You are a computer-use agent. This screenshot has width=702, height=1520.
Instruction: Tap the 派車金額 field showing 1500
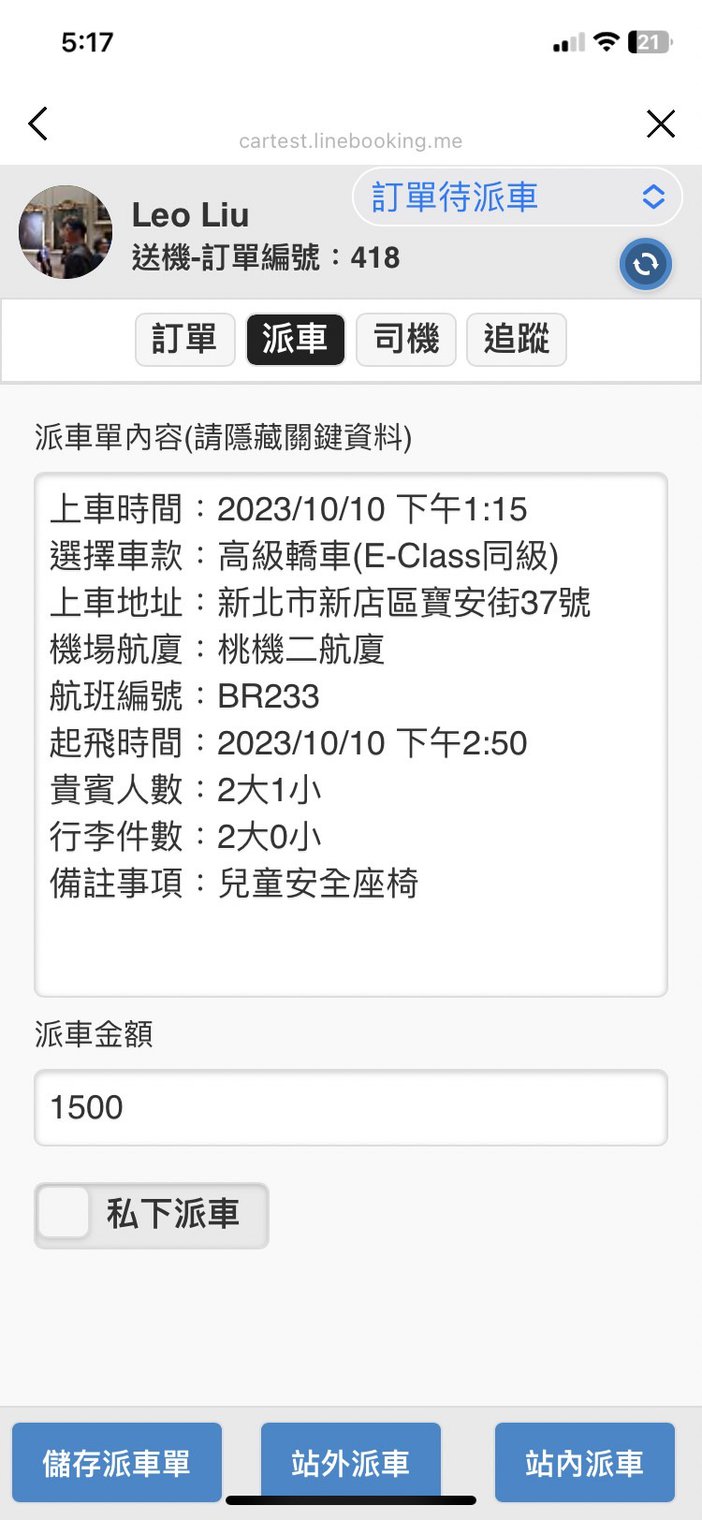tap(351, 1108)
